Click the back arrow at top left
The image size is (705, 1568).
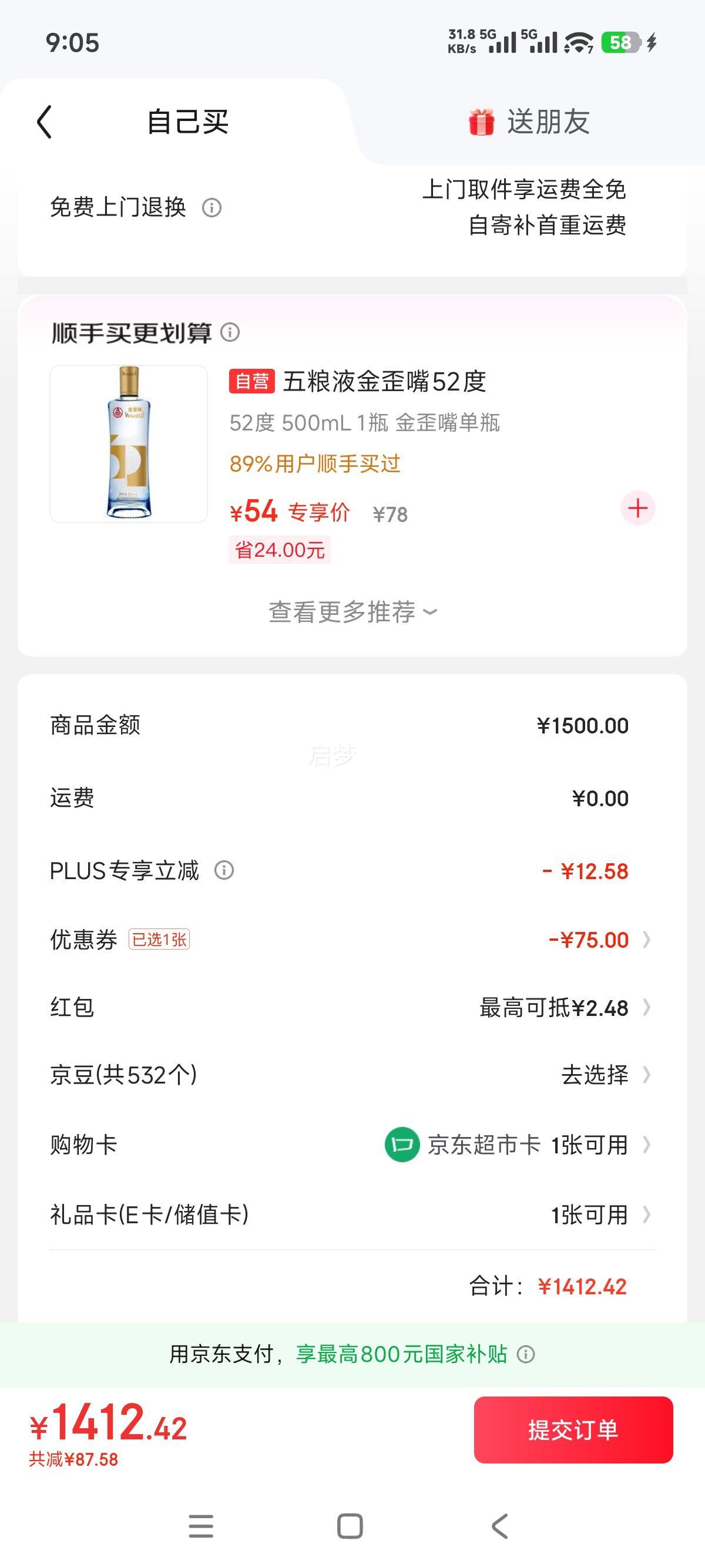click(x=43, y=121)
